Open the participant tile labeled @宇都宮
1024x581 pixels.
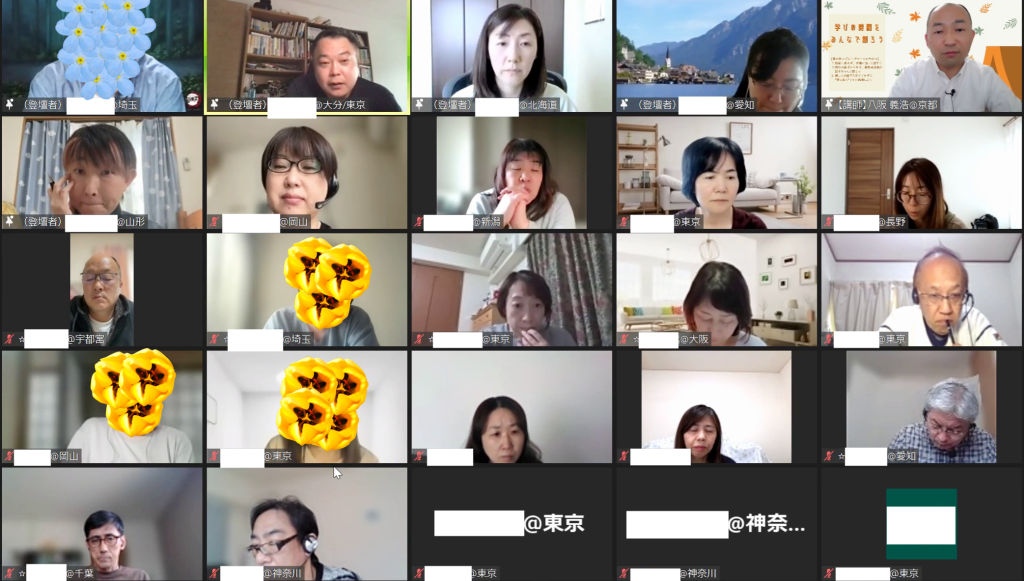tap(102, 289)
